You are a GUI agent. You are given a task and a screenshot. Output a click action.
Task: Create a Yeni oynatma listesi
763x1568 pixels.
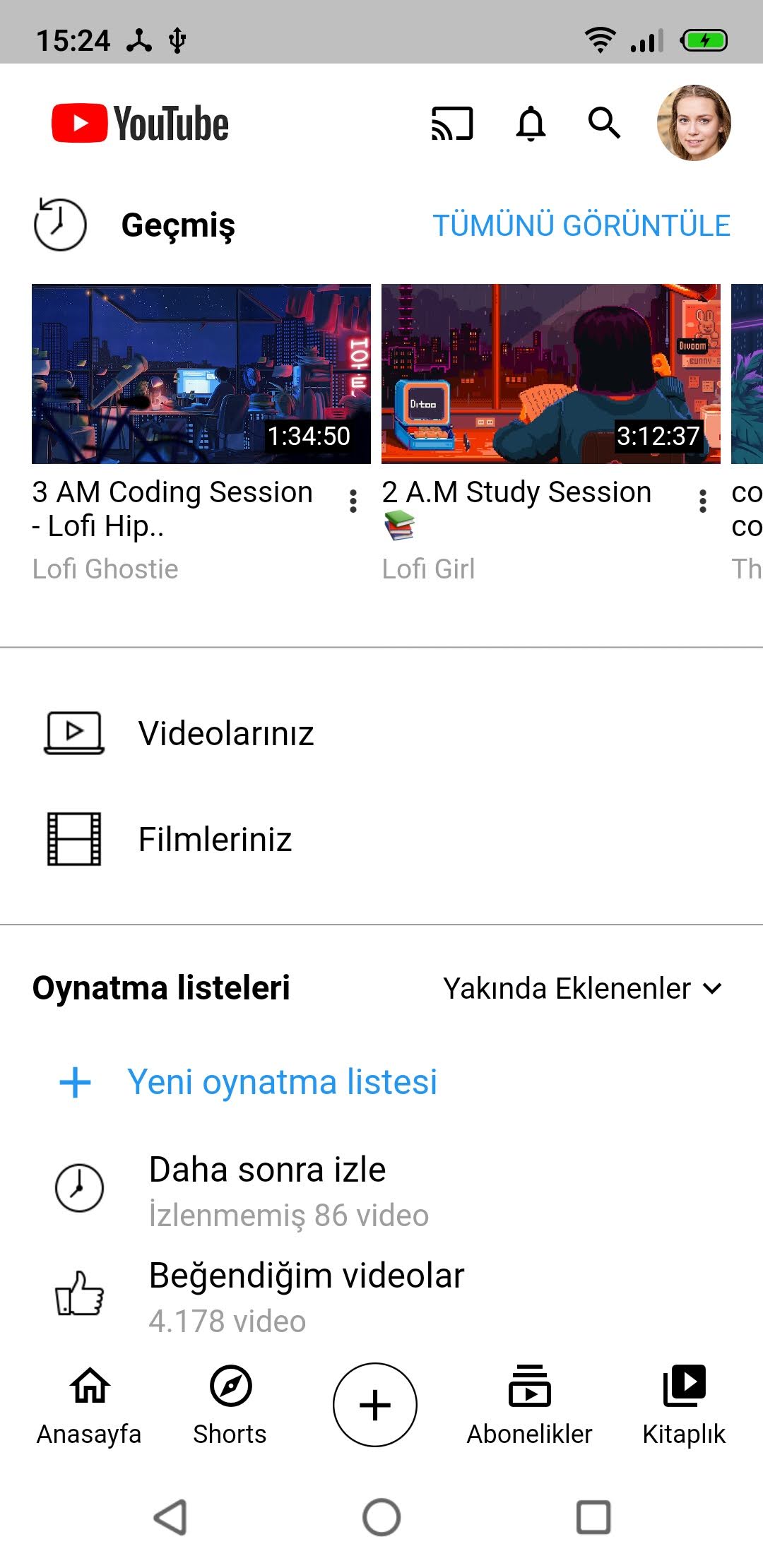point(281,1081)
